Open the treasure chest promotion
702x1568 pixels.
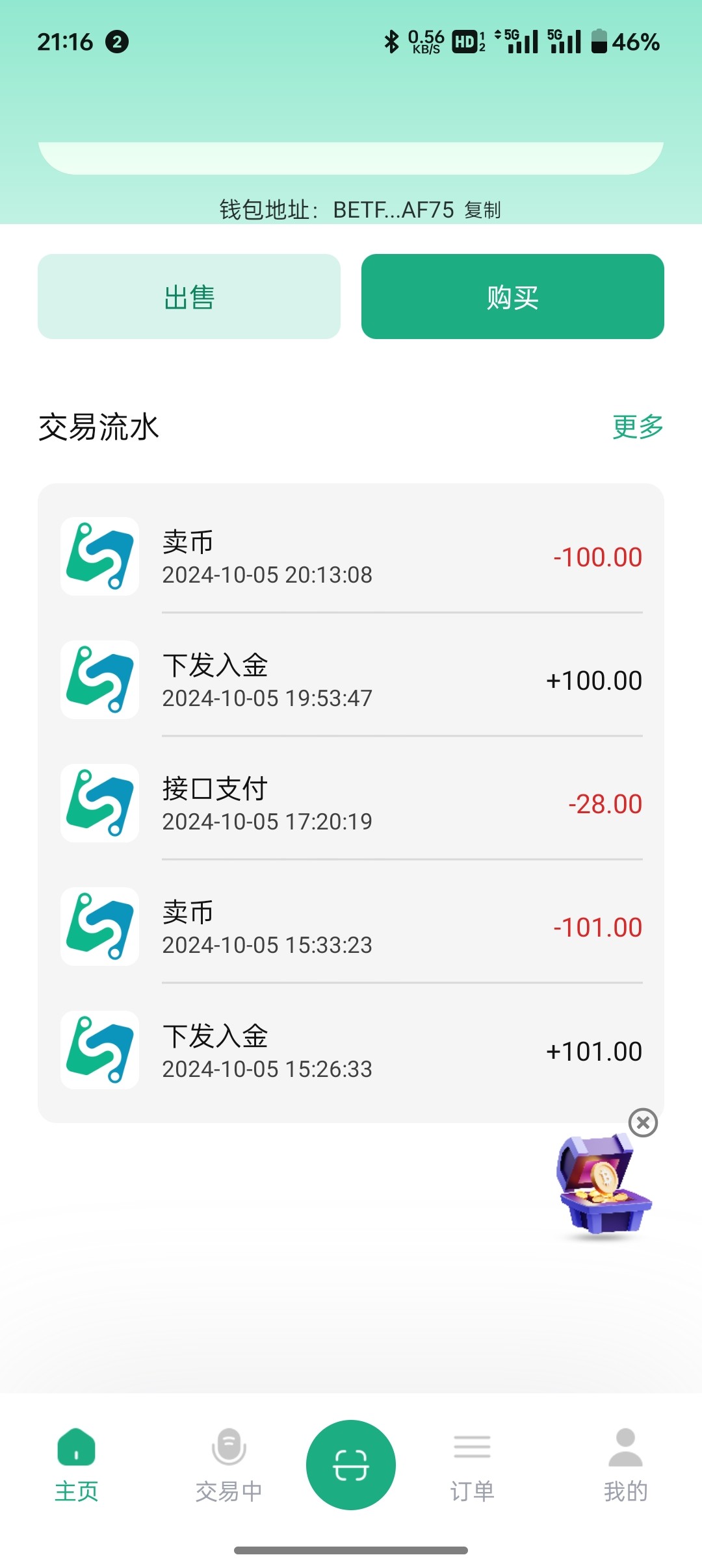(x=604, y=1185)
